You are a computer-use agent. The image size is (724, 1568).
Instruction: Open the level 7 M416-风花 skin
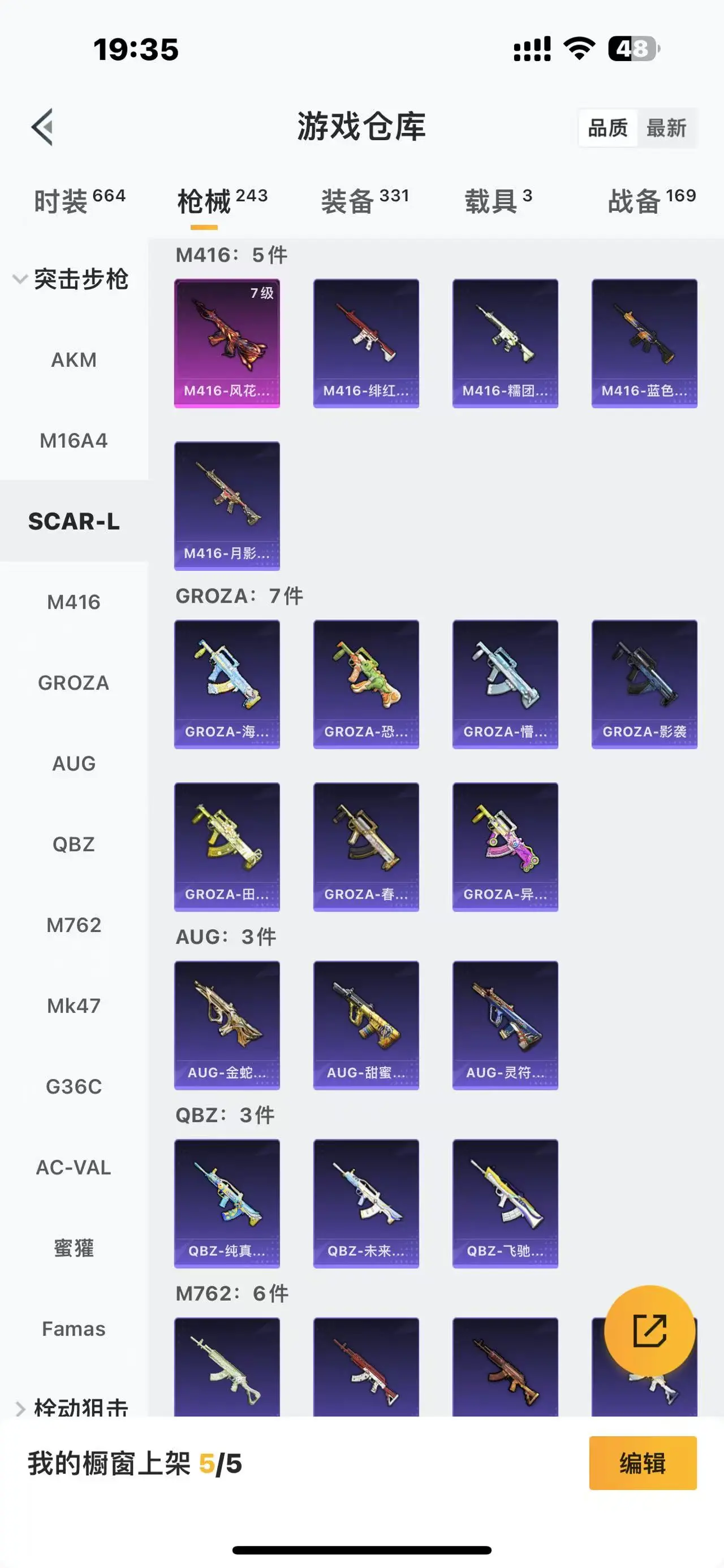227,343
